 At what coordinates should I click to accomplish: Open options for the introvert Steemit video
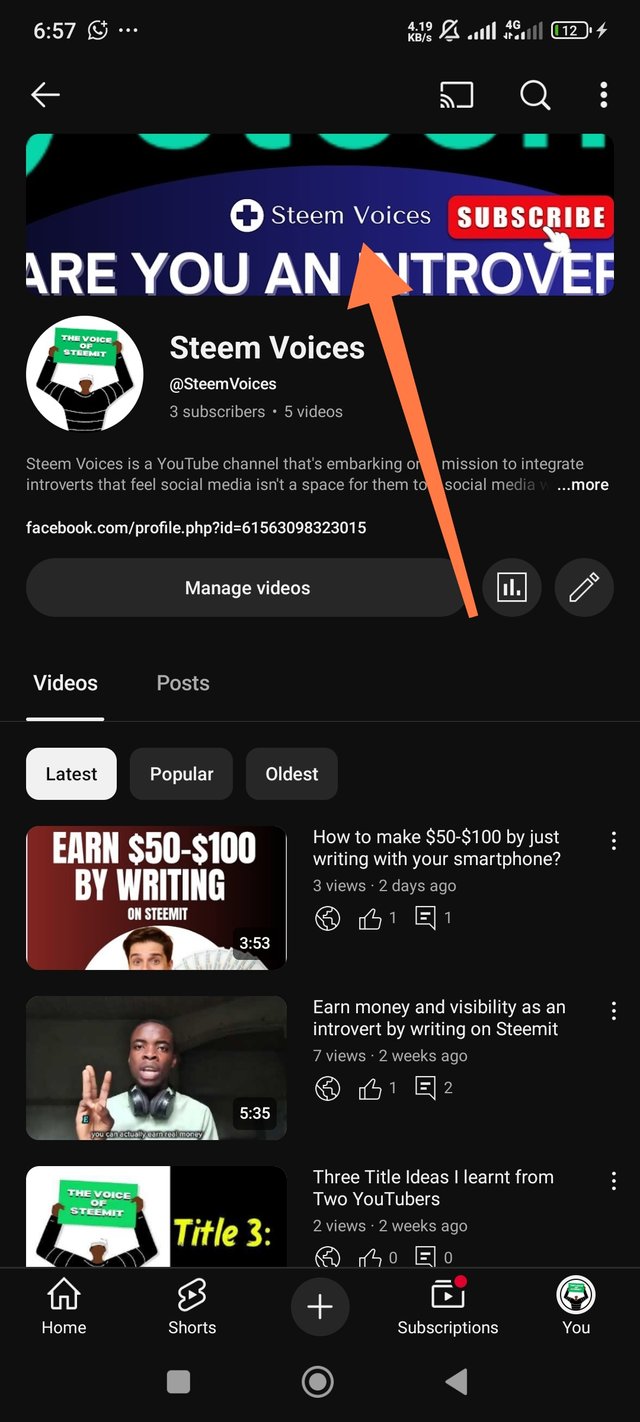(x=613, y=1011)
